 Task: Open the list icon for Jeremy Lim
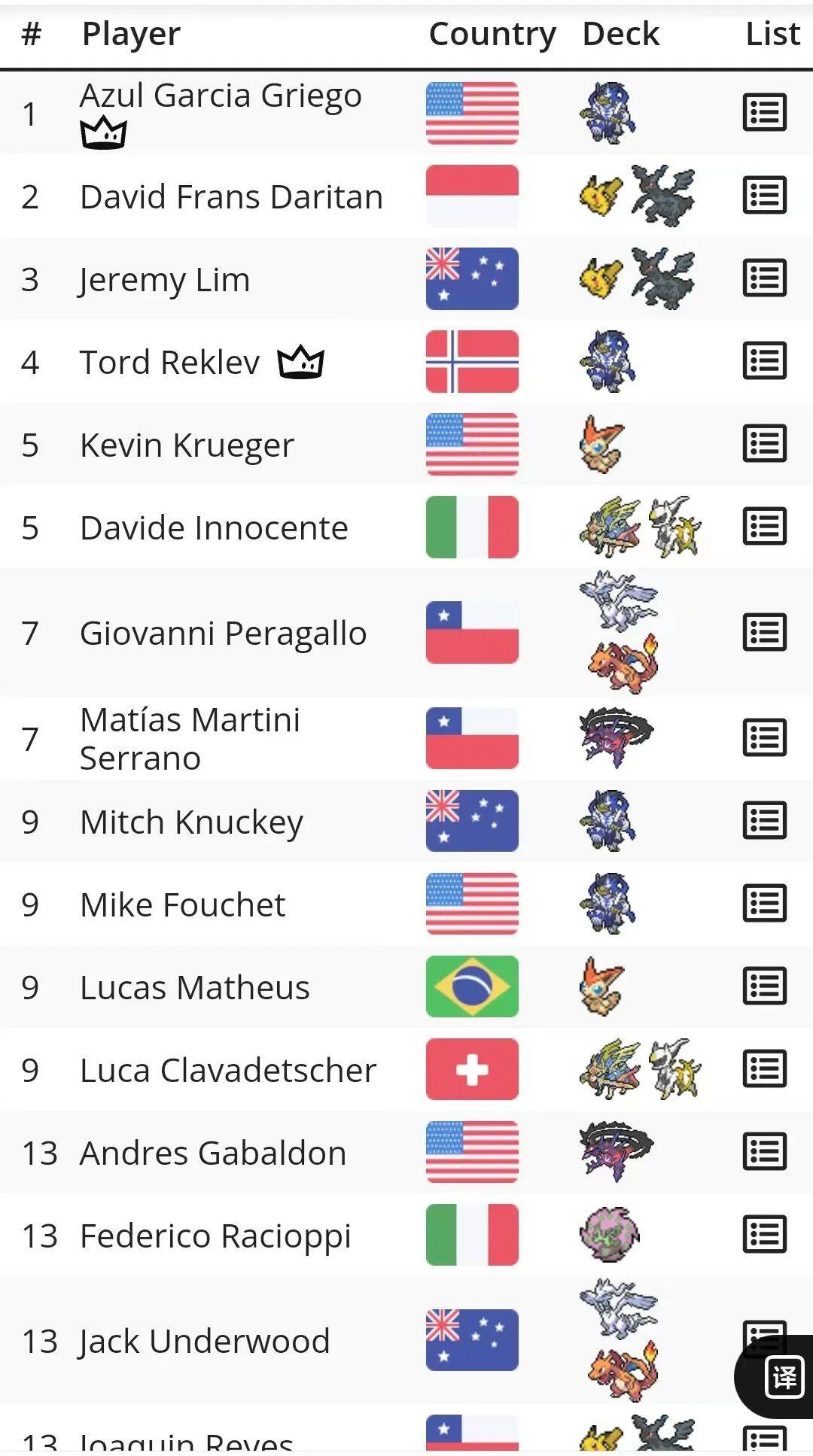(x=764, y=278)
